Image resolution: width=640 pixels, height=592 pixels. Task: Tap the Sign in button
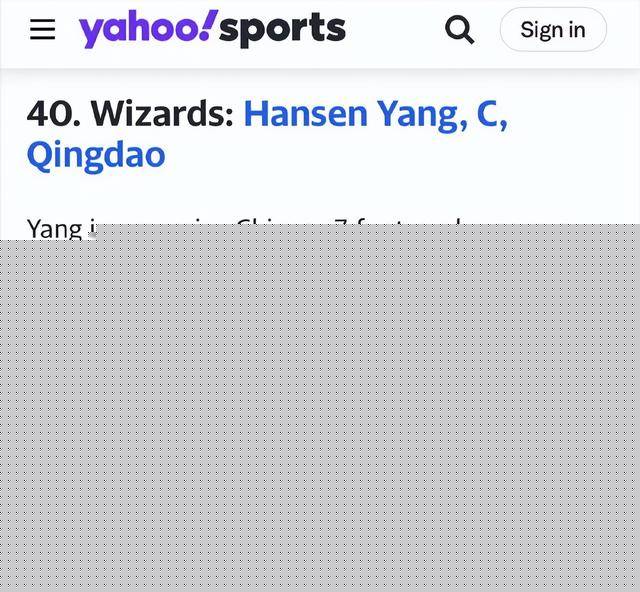pos(552,29)
